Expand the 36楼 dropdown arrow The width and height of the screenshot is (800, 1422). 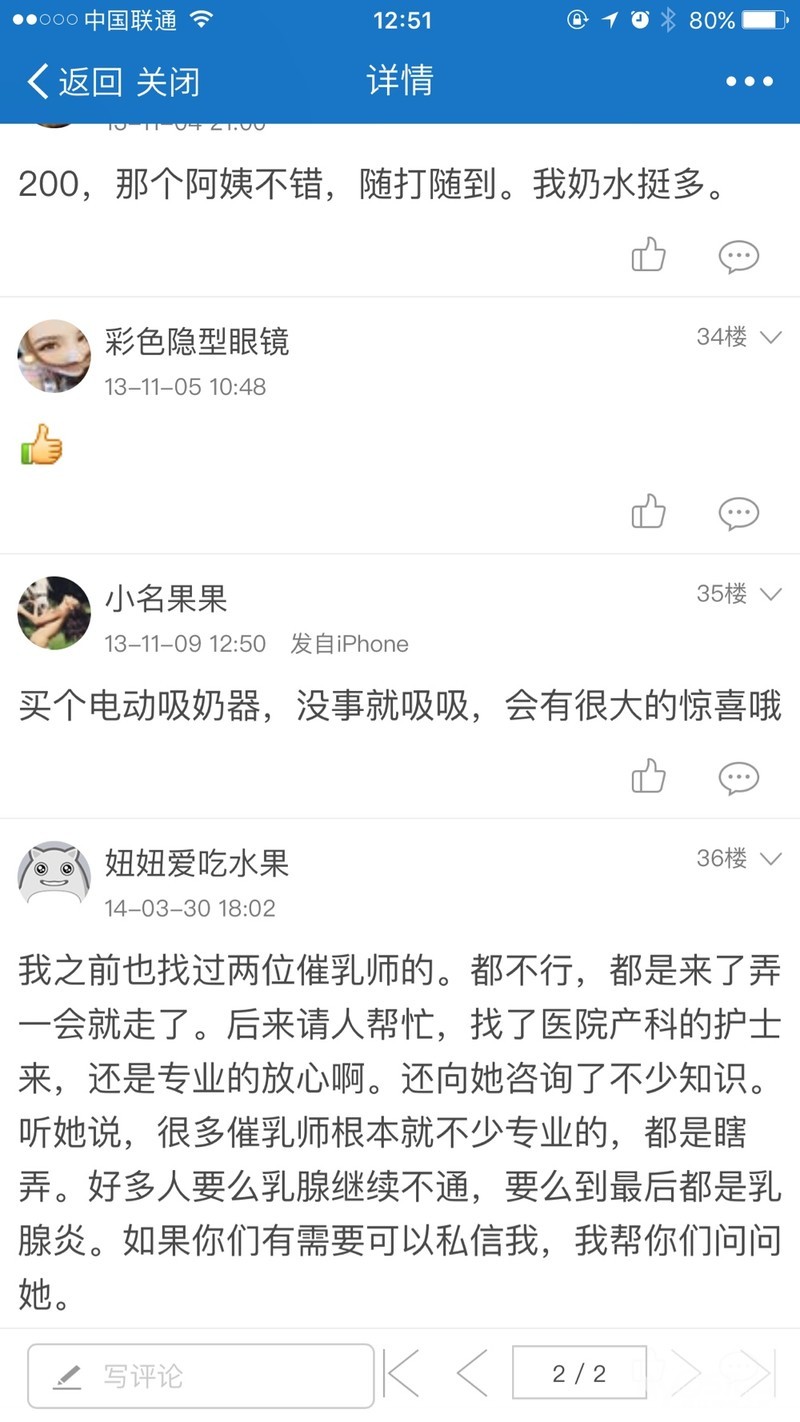(x=770, y=859)
